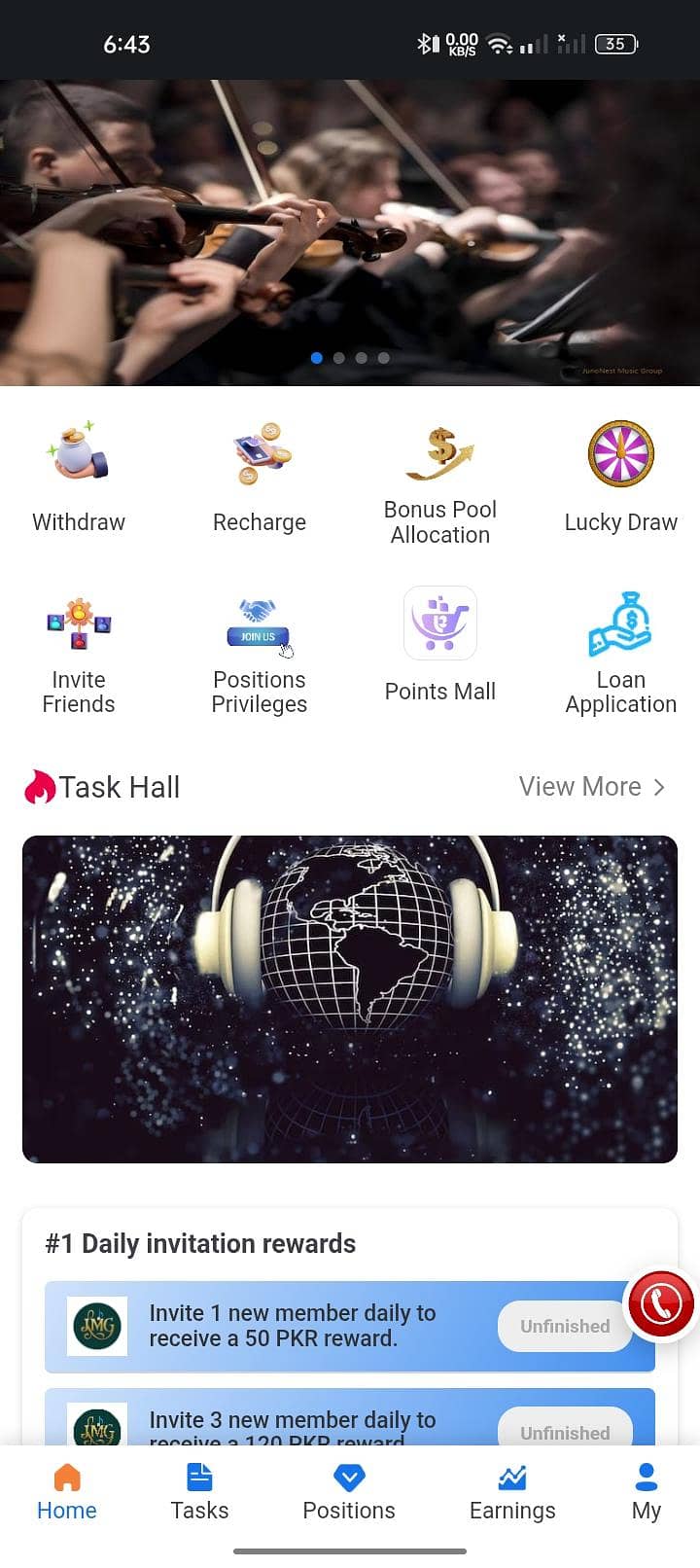Viewport: 700px width, 1568px height.
Task: Open the Lucky Draw wheel
Action: coord(620,452)
